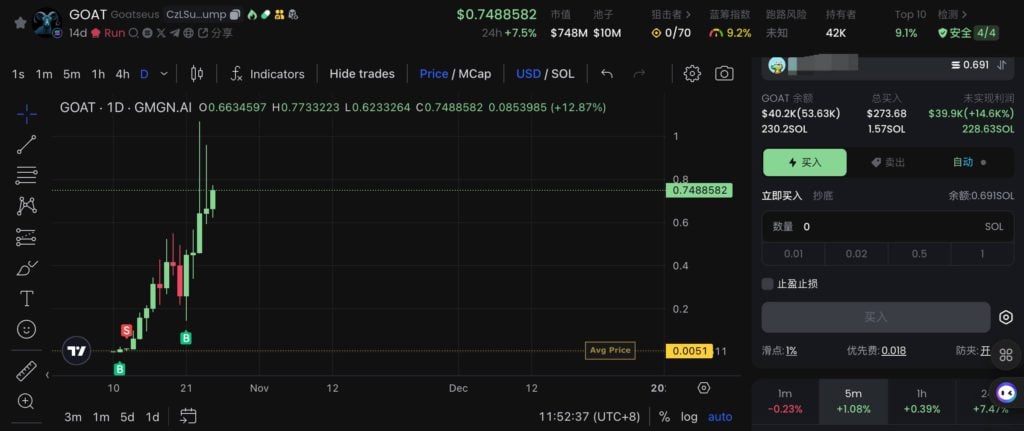Switch chart to MCap view
Viewport: 1024px width, 431px height.
pyautogui.click(x=475, y=74)
